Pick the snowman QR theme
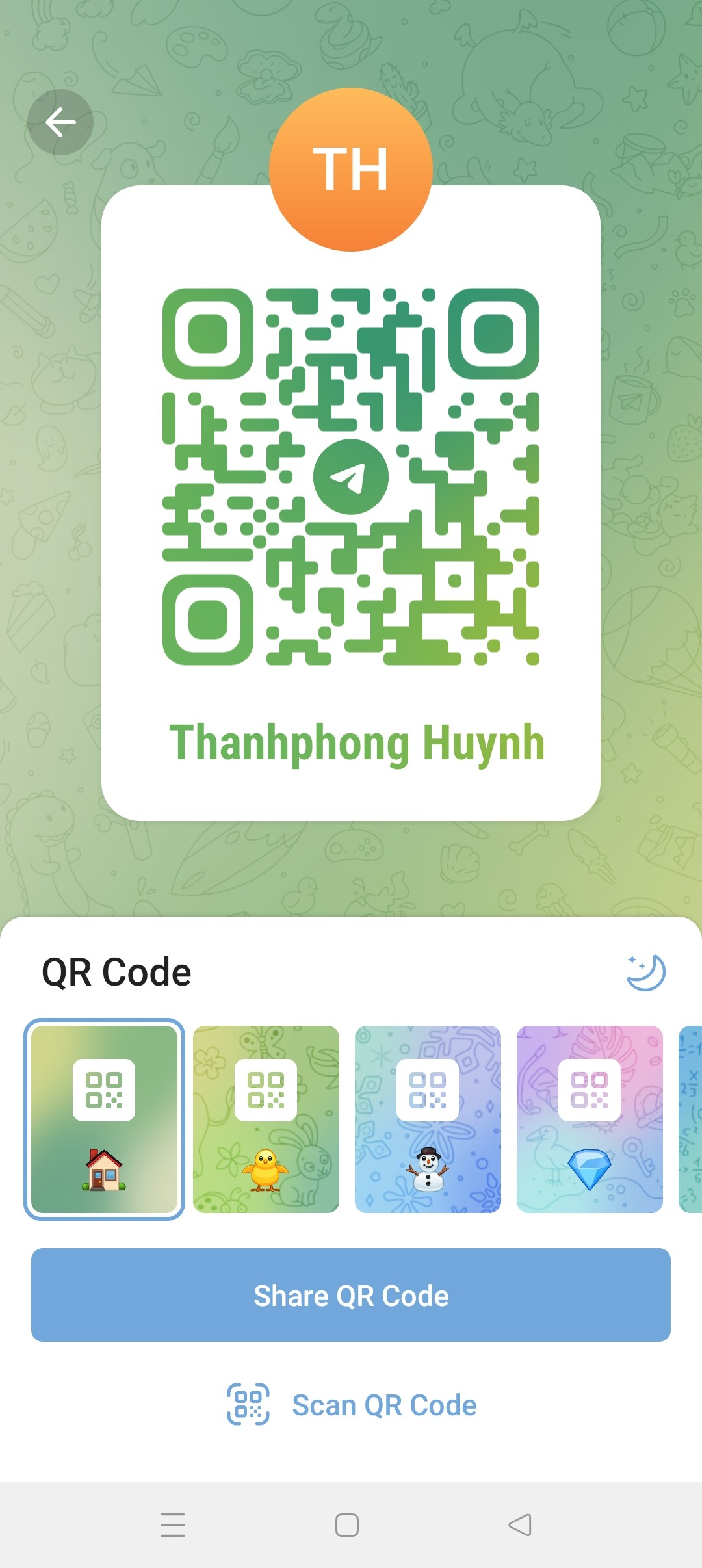702x1568 pixels. click(428, 1119)
